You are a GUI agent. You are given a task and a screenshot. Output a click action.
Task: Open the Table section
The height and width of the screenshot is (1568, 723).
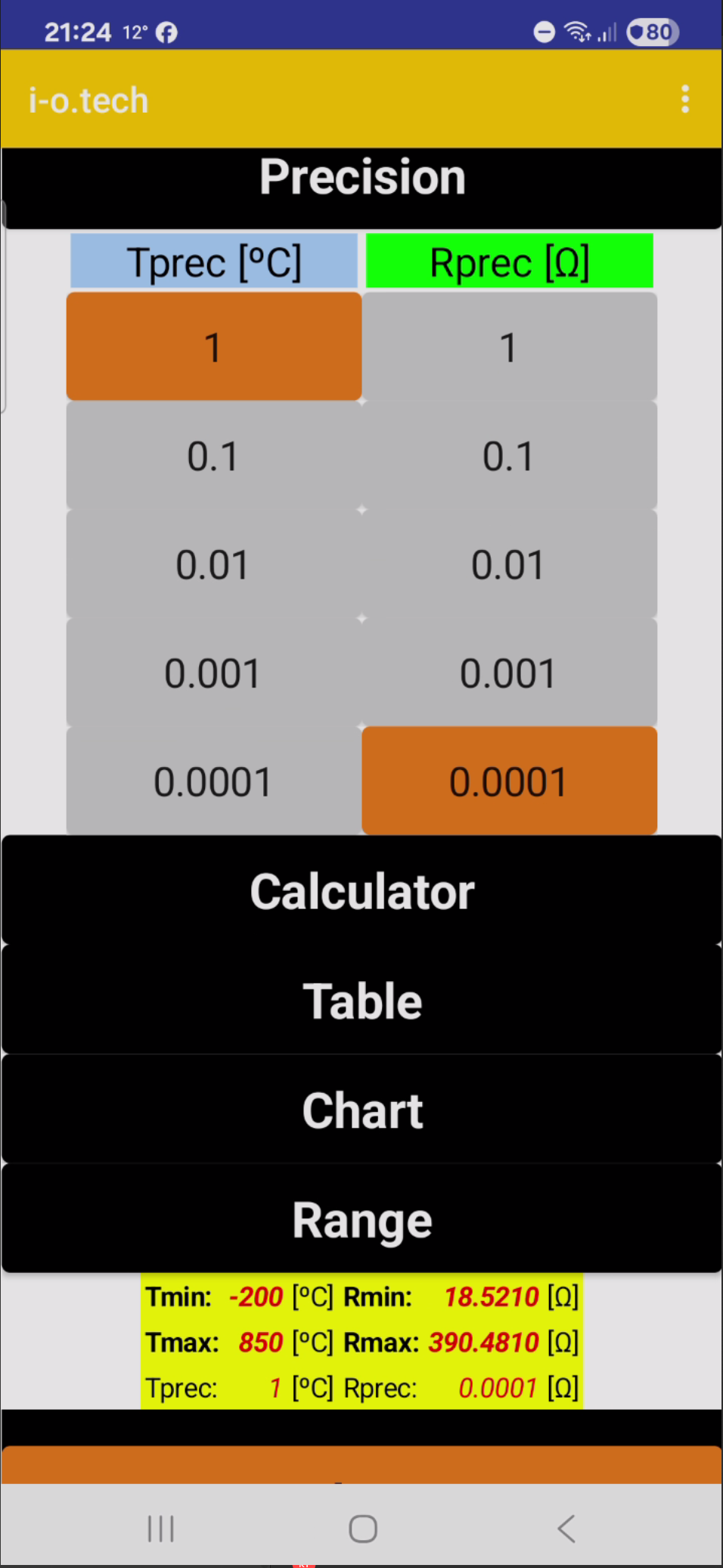(361, 1000)
